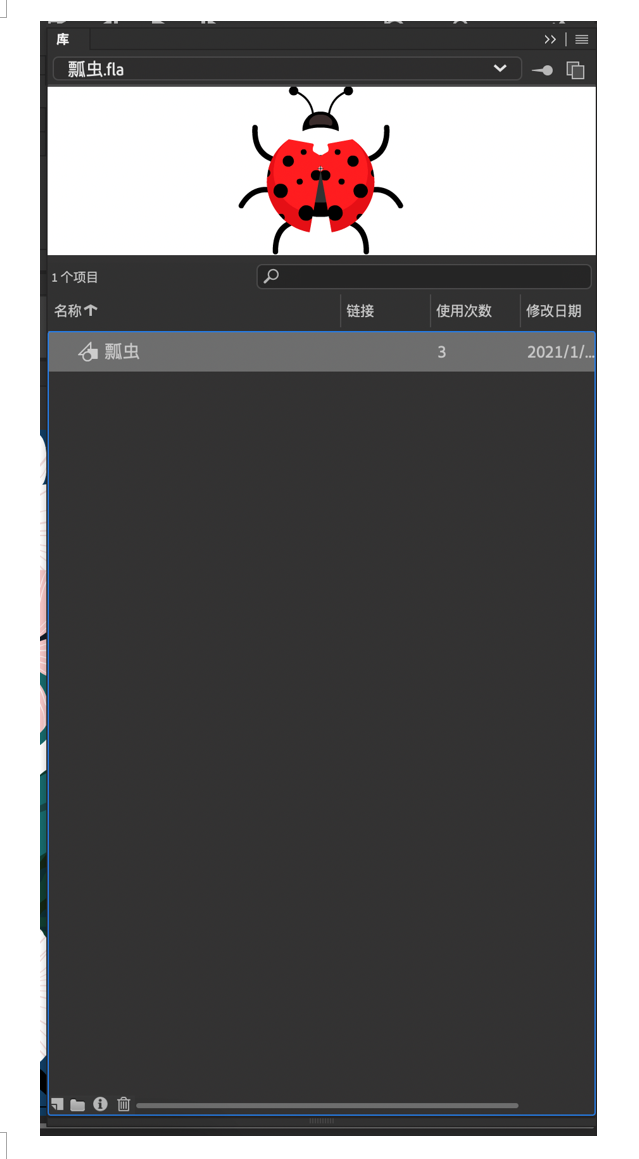639x1159 pixels.
Task: Create a new symbol
Action: click(x=57, y=1104)
